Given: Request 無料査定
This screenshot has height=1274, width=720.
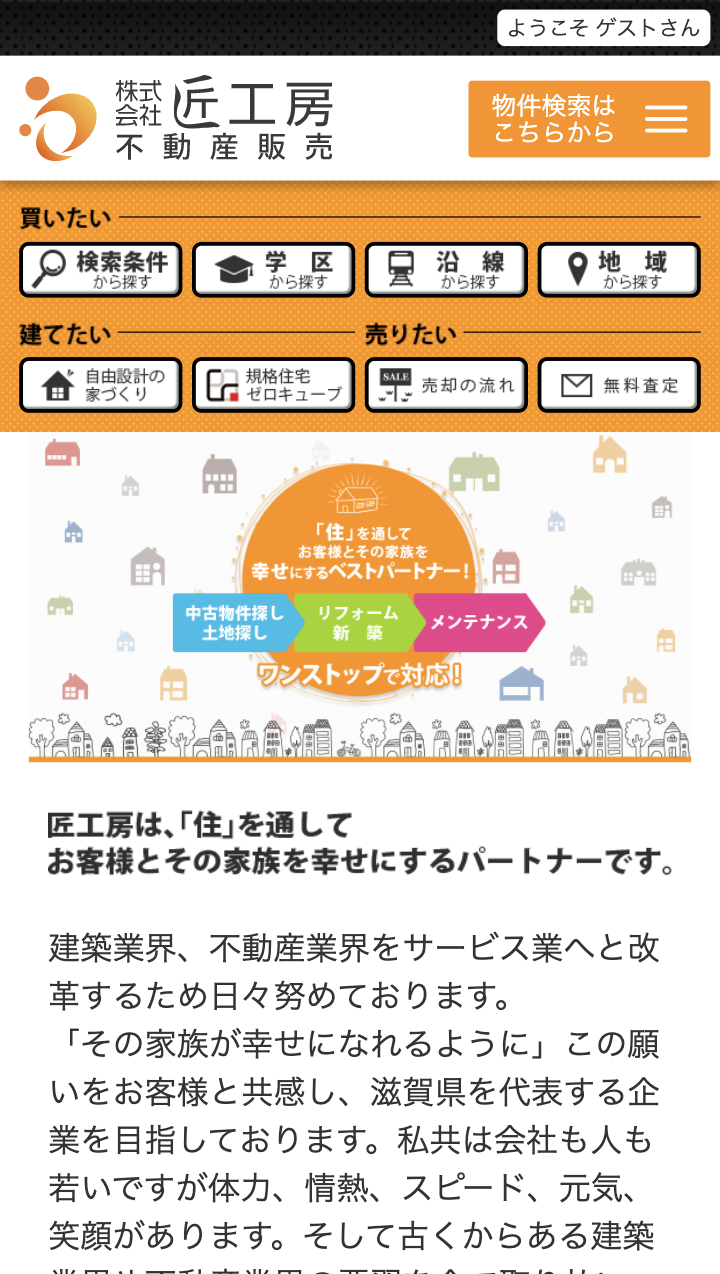Looking at the screenshot, I should 619,385.
